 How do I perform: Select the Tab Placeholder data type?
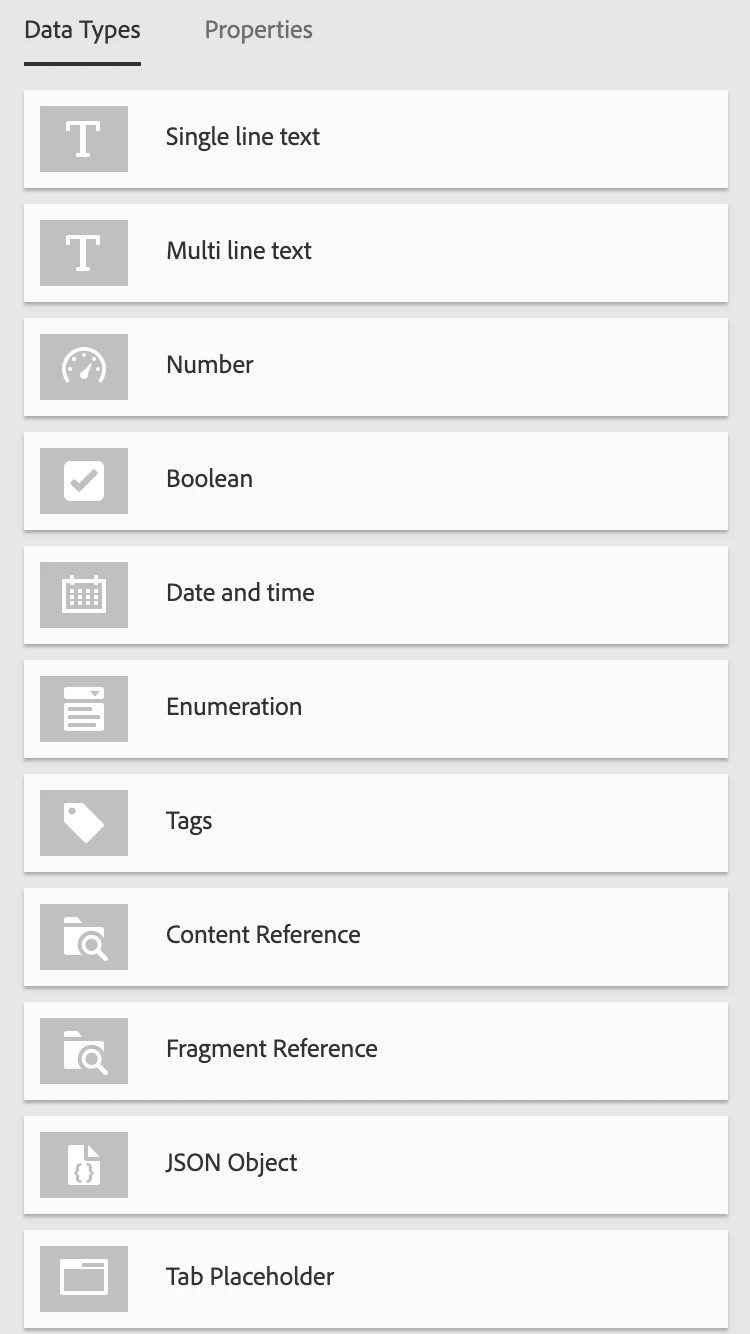[375, 1278]
